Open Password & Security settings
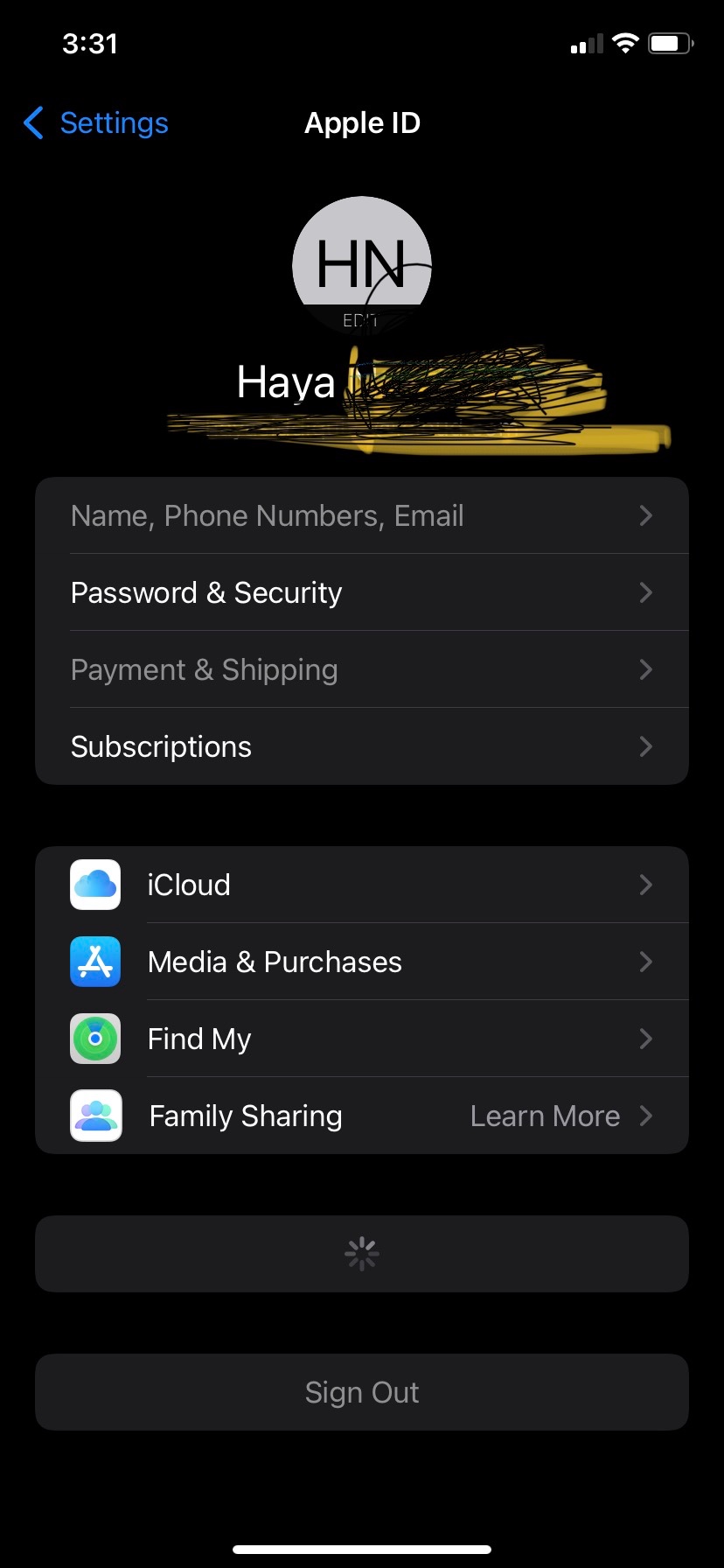The height and width of the screenshot is (1568, 724). [x=361, y=593]
